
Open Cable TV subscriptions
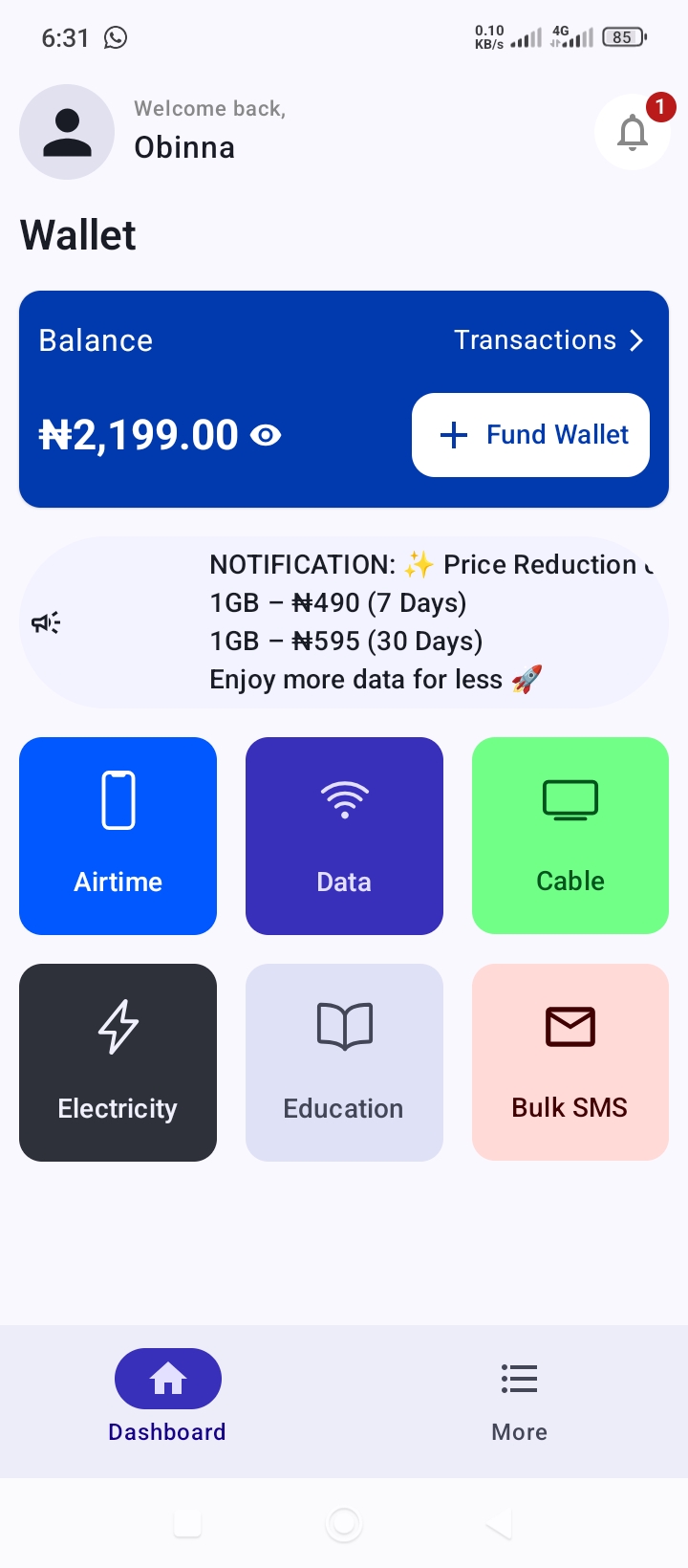pyautogui.click(x=570, y=836)
